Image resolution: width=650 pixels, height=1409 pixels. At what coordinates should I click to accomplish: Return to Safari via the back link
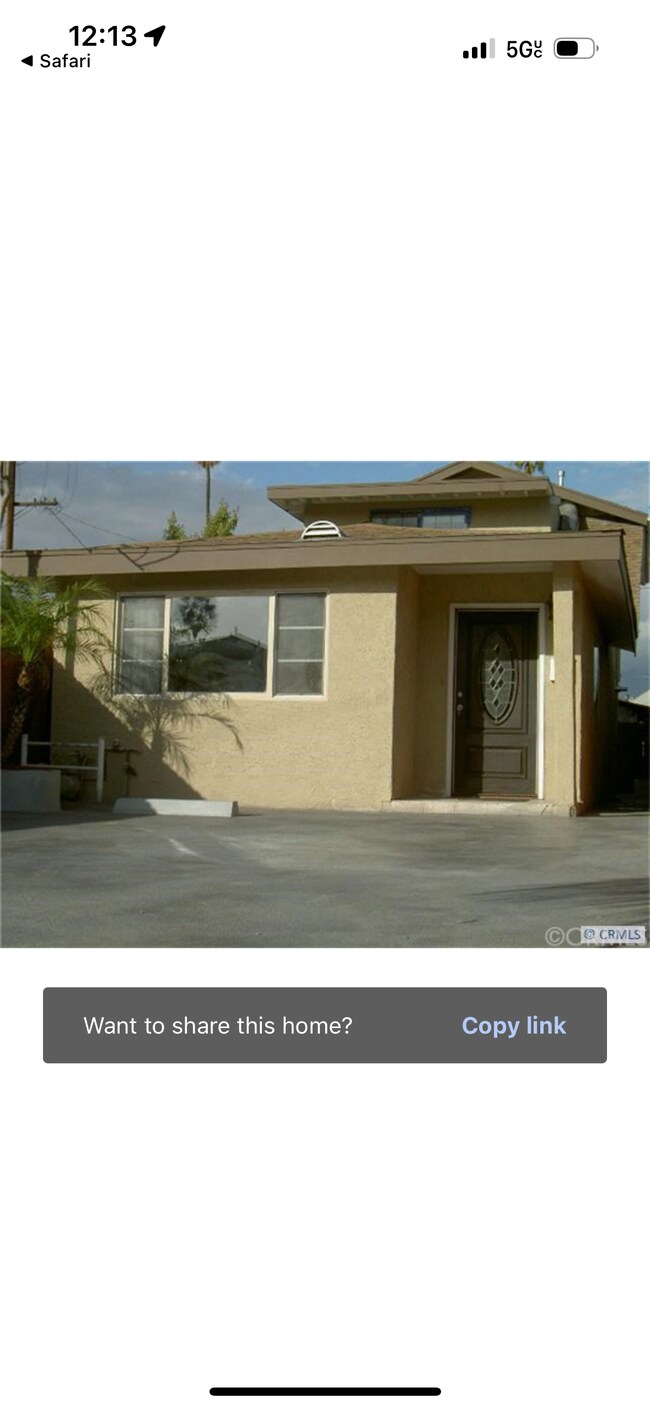[x=56, y=61]
